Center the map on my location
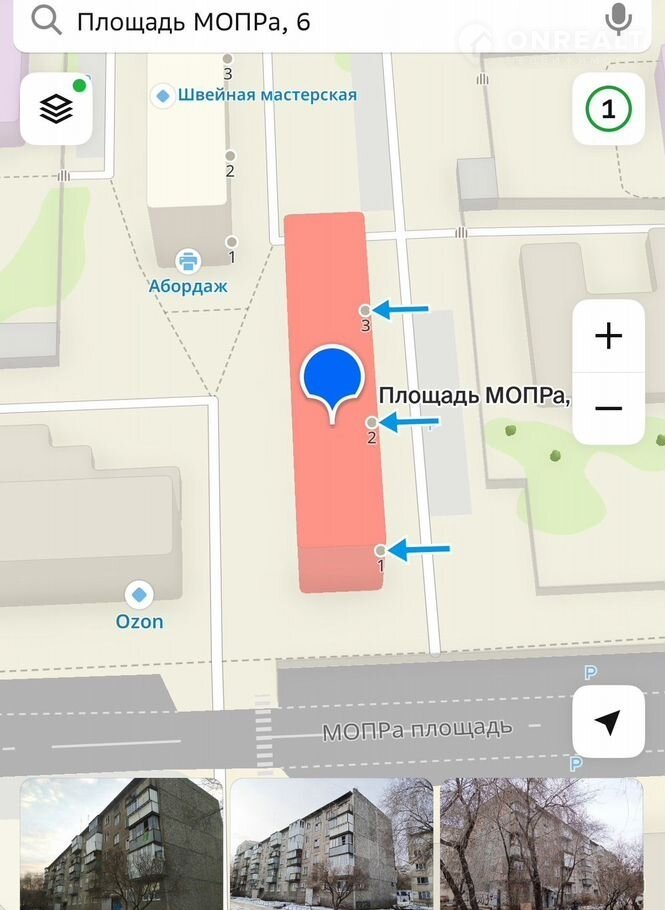665x910 pixels. point(608,721)
